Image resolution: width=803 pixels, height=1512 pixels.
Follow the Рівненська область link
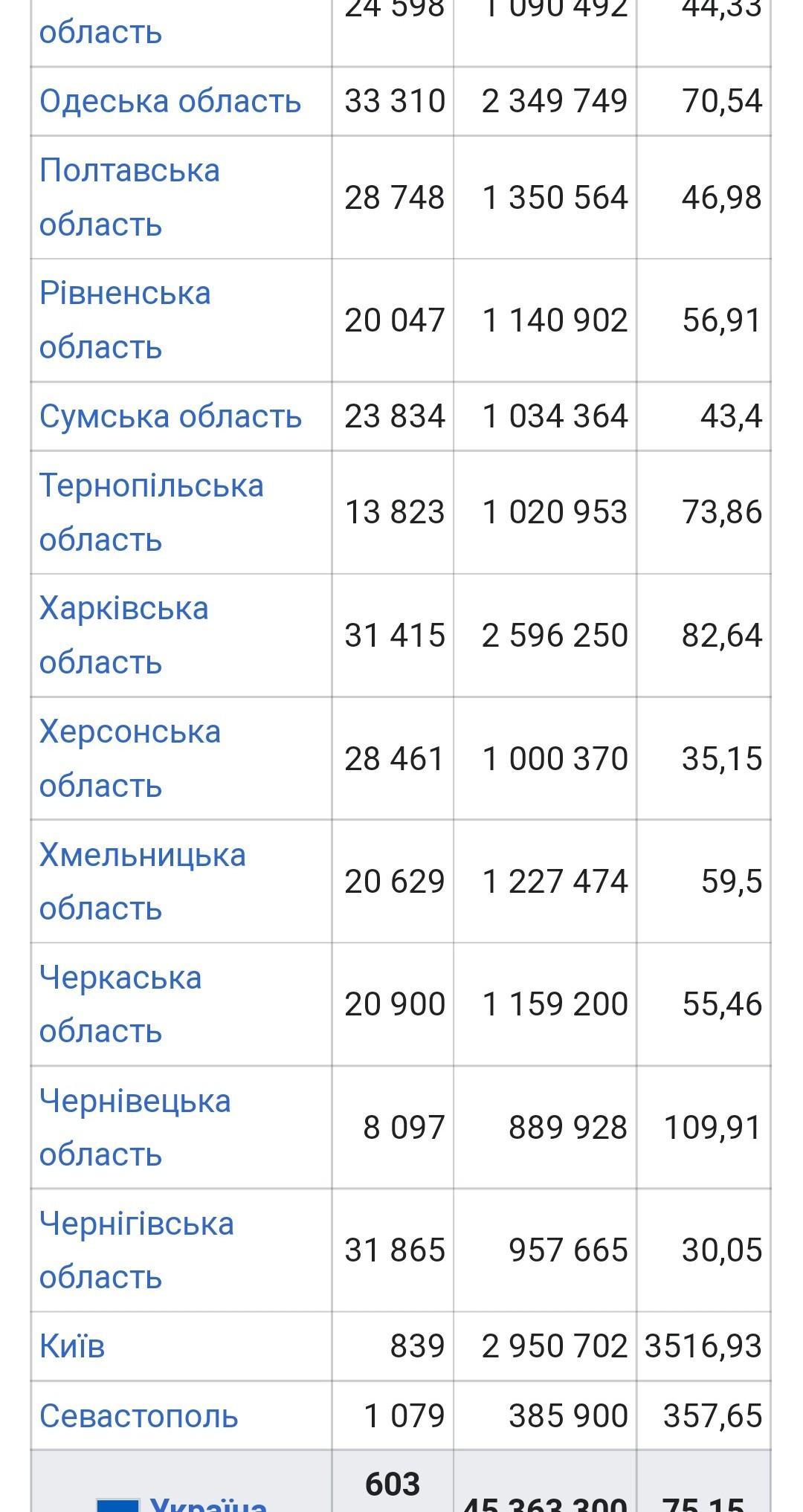coord(125,320)
